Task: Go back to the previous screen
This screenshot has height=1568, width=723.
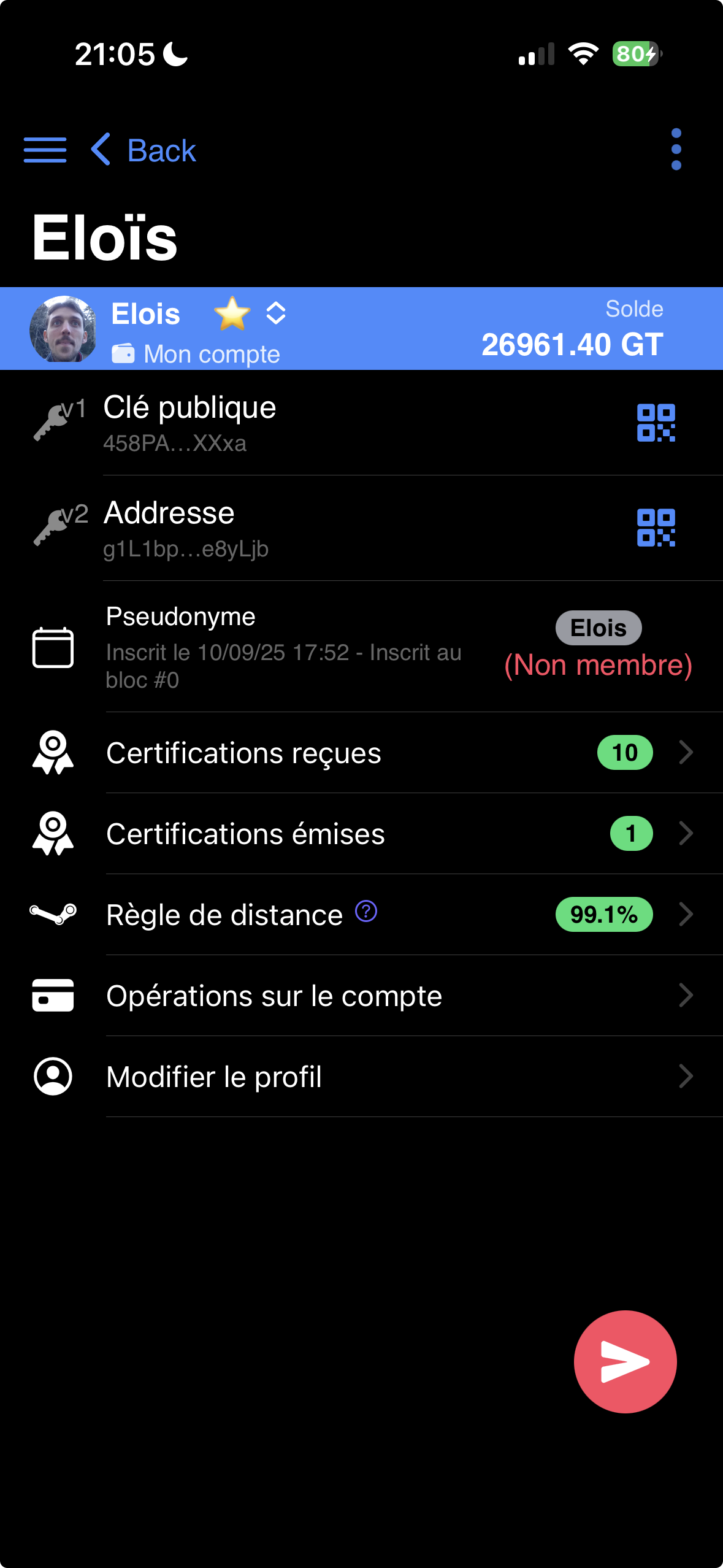Action: click(145, 150)
